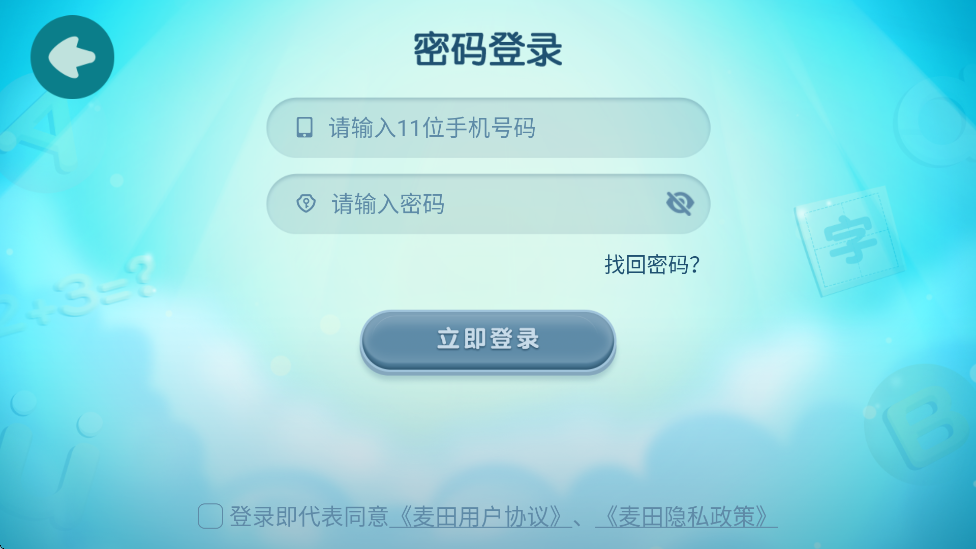Check the agreement consent checkbox
This screenshot has width=976, height=549.
210,516
